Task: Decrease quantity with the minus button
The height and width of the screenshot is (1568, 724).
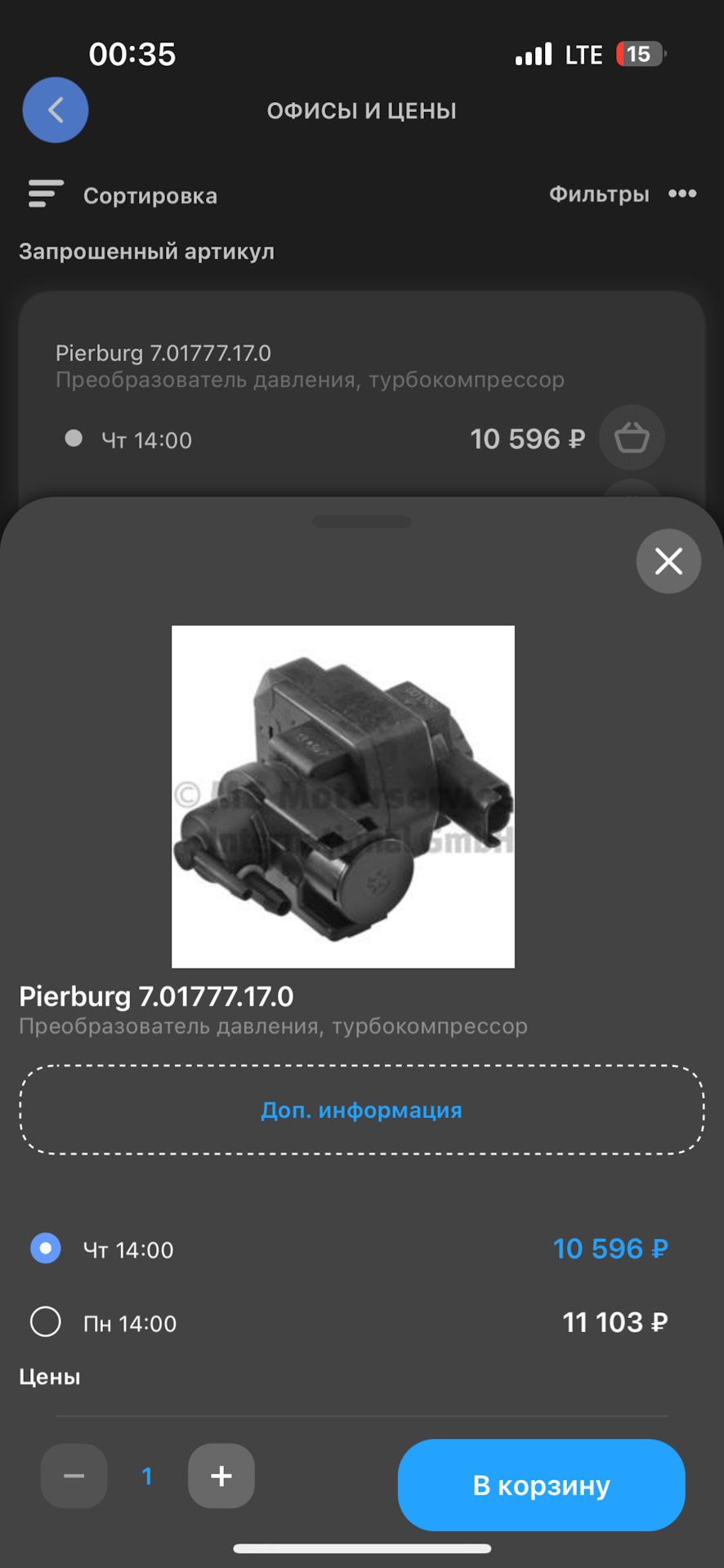Action: pos(74,1476)
